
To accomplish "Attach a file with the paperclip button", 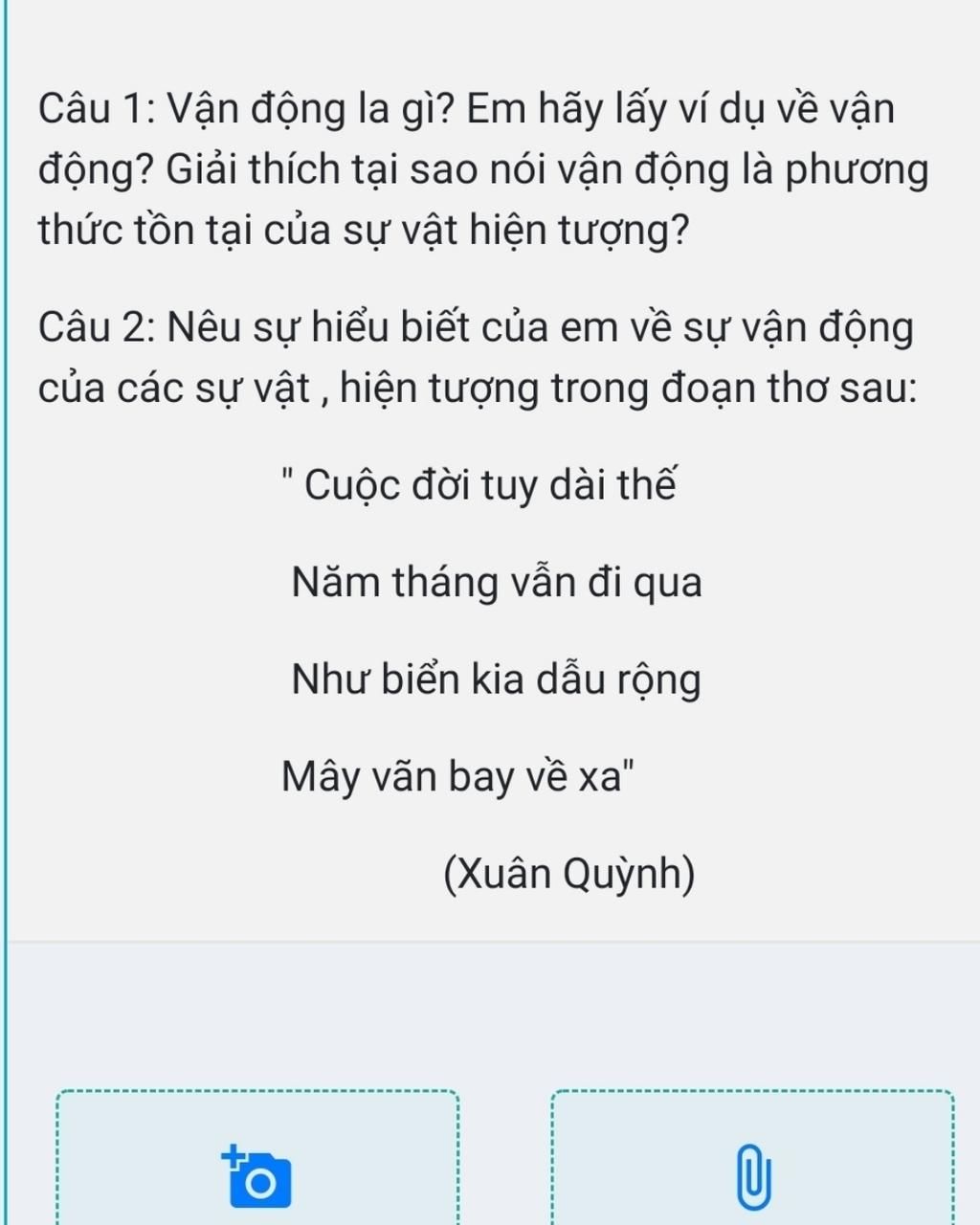I will [x=753, y=1175].
